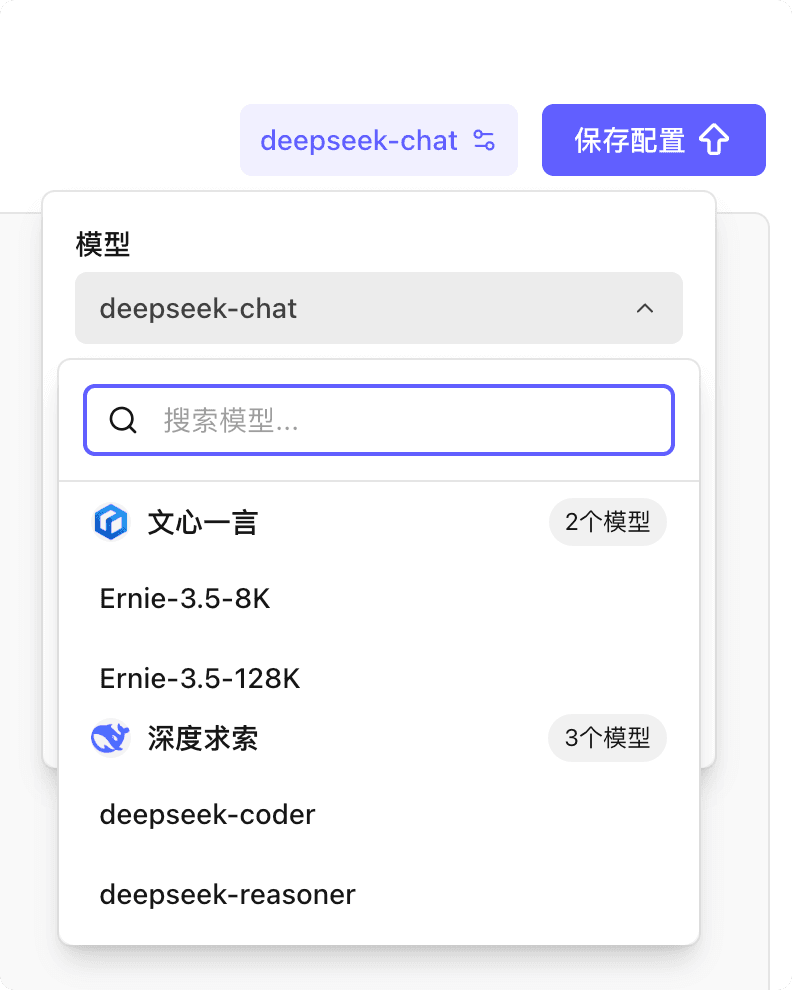792x990 pixels.
Task: Save configuration with 保存配置 button
Action: coord(653,140)
